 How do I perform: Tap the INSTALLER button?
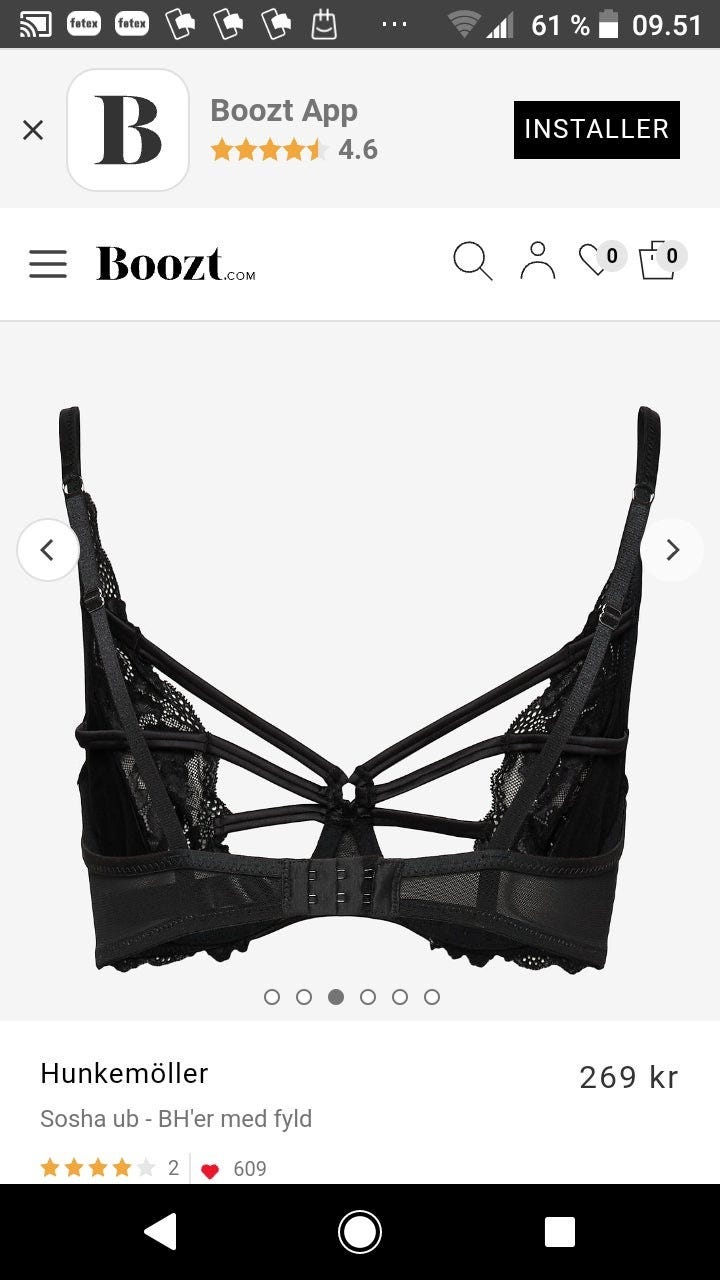pyautogui.click(x=596, y=130)
